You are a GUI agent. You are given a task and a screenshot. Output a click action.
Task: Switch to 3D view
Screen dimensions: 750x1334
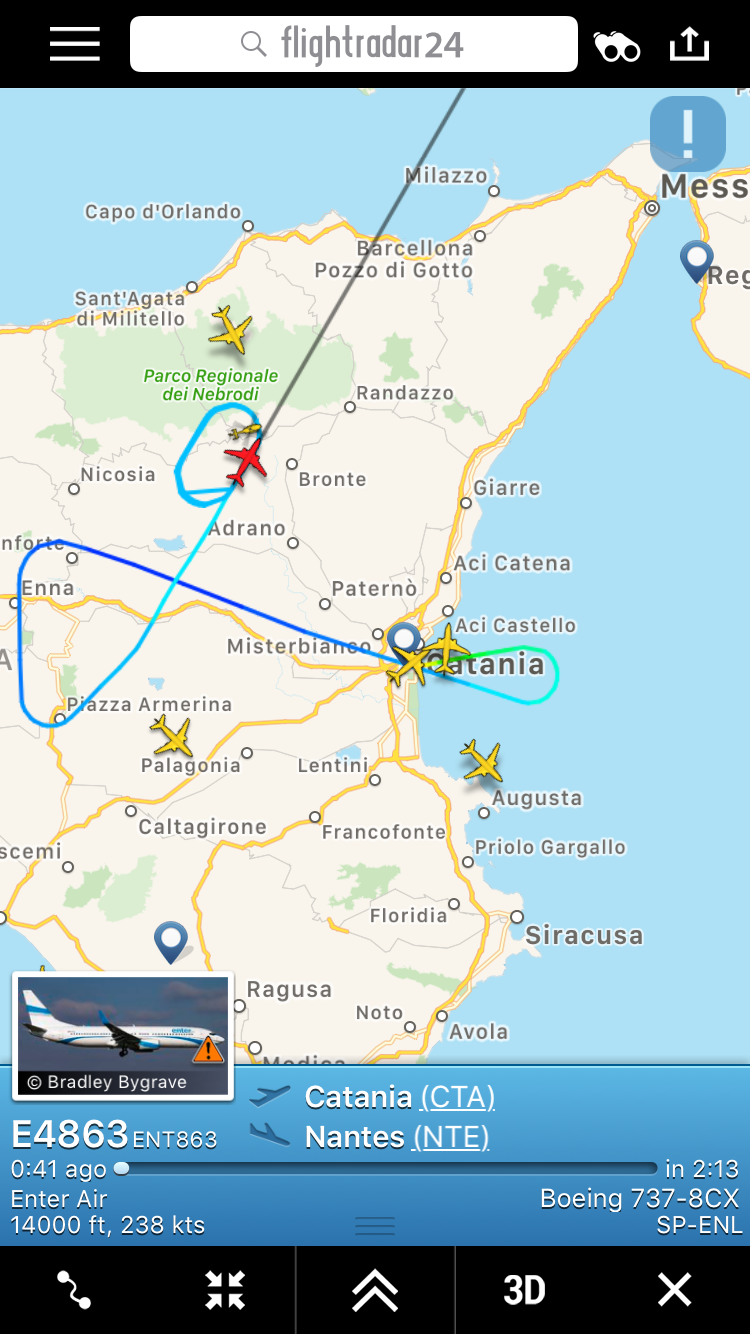tap(524, 1290)
